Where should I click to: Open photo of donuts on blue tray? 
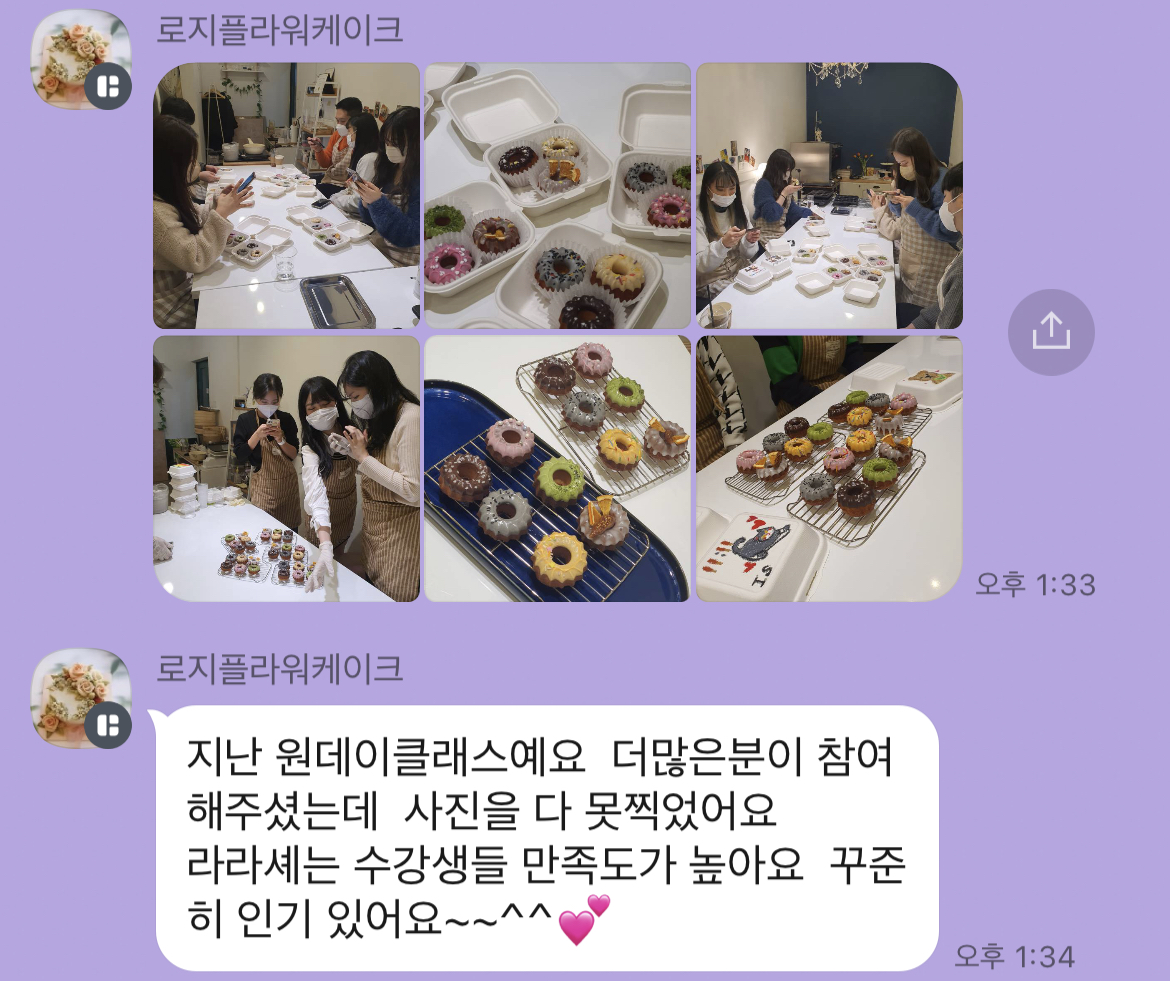557,468
